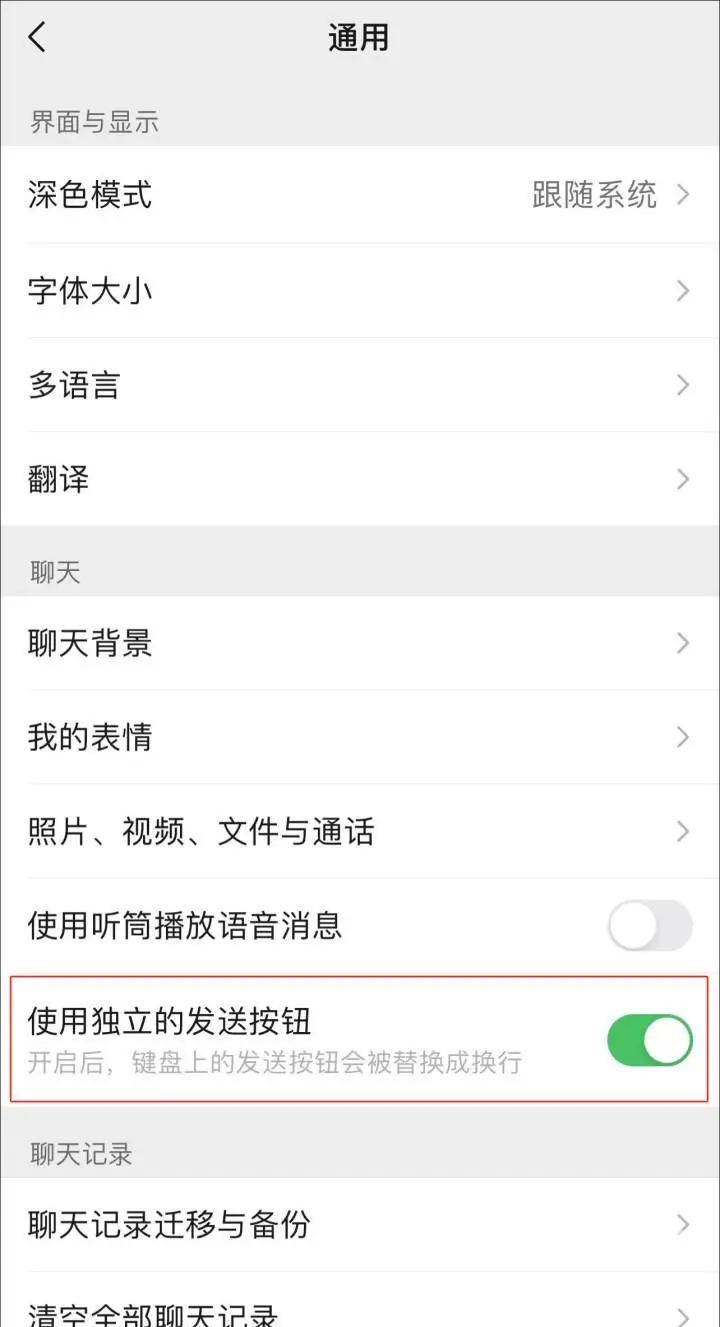Enable 使用听筒播放语音消息

(x=648, y=926)
